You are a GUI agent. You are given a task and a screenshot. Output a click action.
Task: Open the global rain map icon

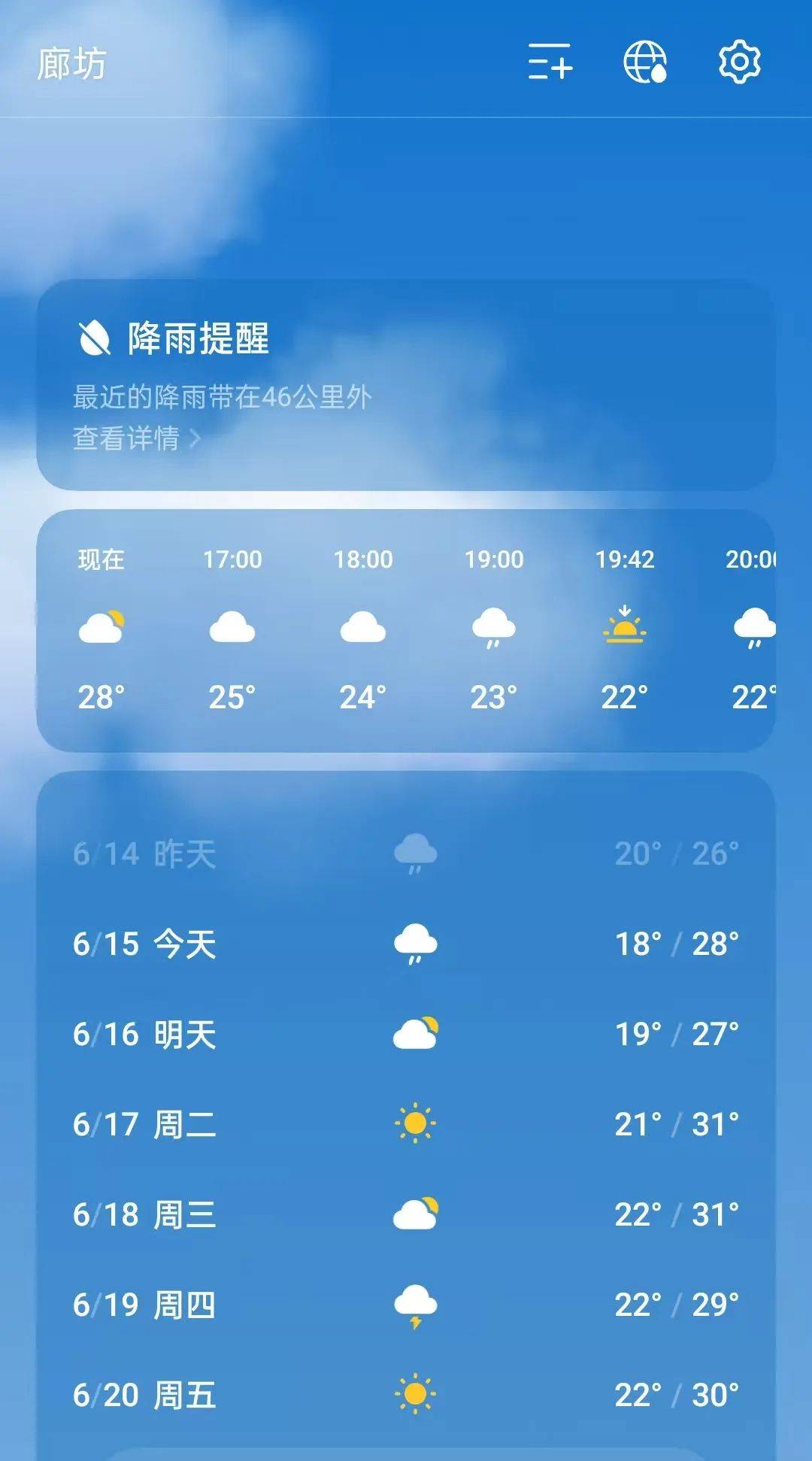(645, 62)
